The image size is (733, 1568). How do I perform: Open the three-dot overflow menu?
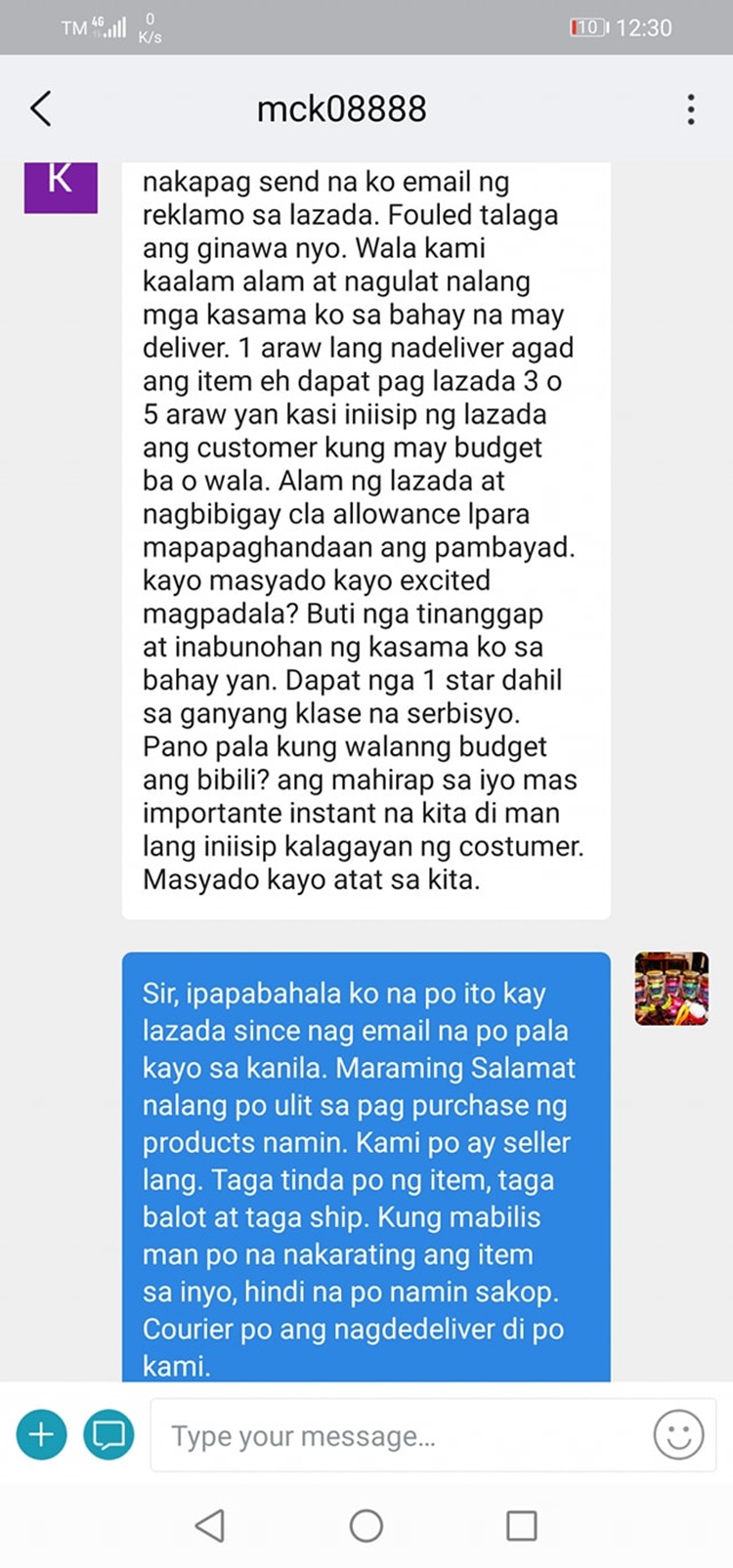tap(690, 109)
